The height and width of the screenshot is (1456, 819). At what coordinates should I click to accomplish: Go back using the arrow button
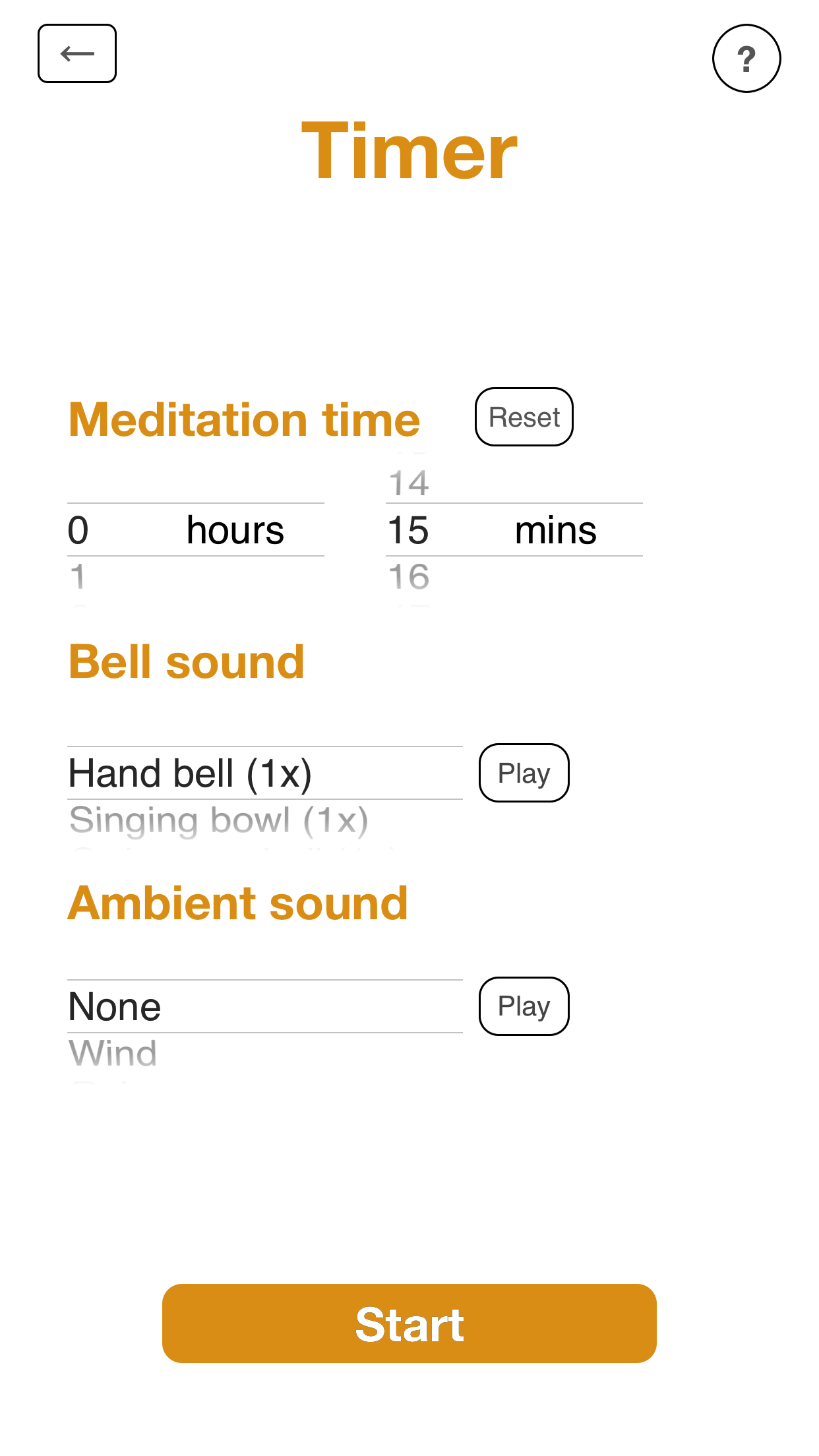[x=77, y=53]
